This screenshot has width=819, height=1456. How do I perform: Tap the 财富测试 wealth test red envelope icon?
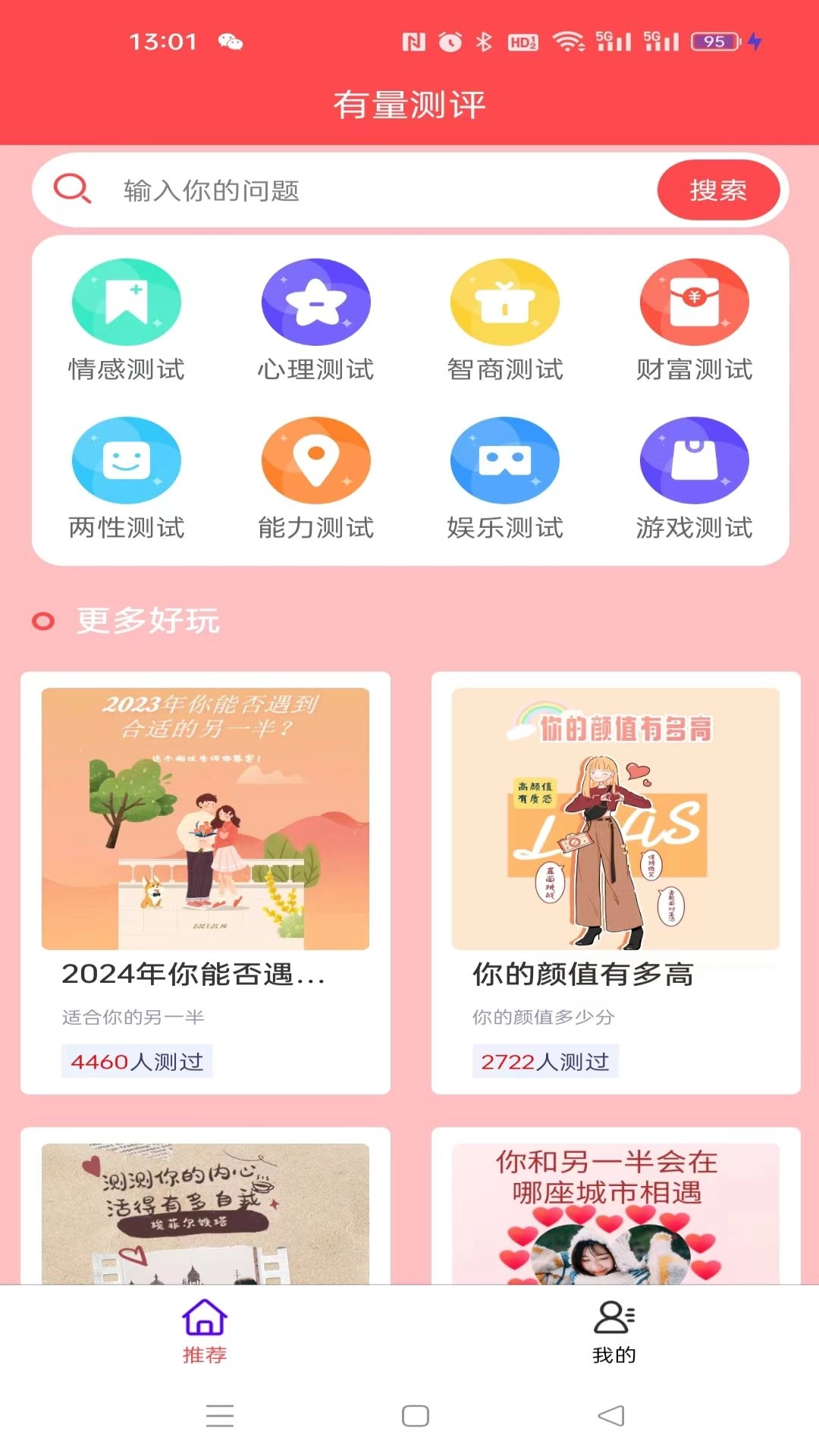(x=695, y=302)
